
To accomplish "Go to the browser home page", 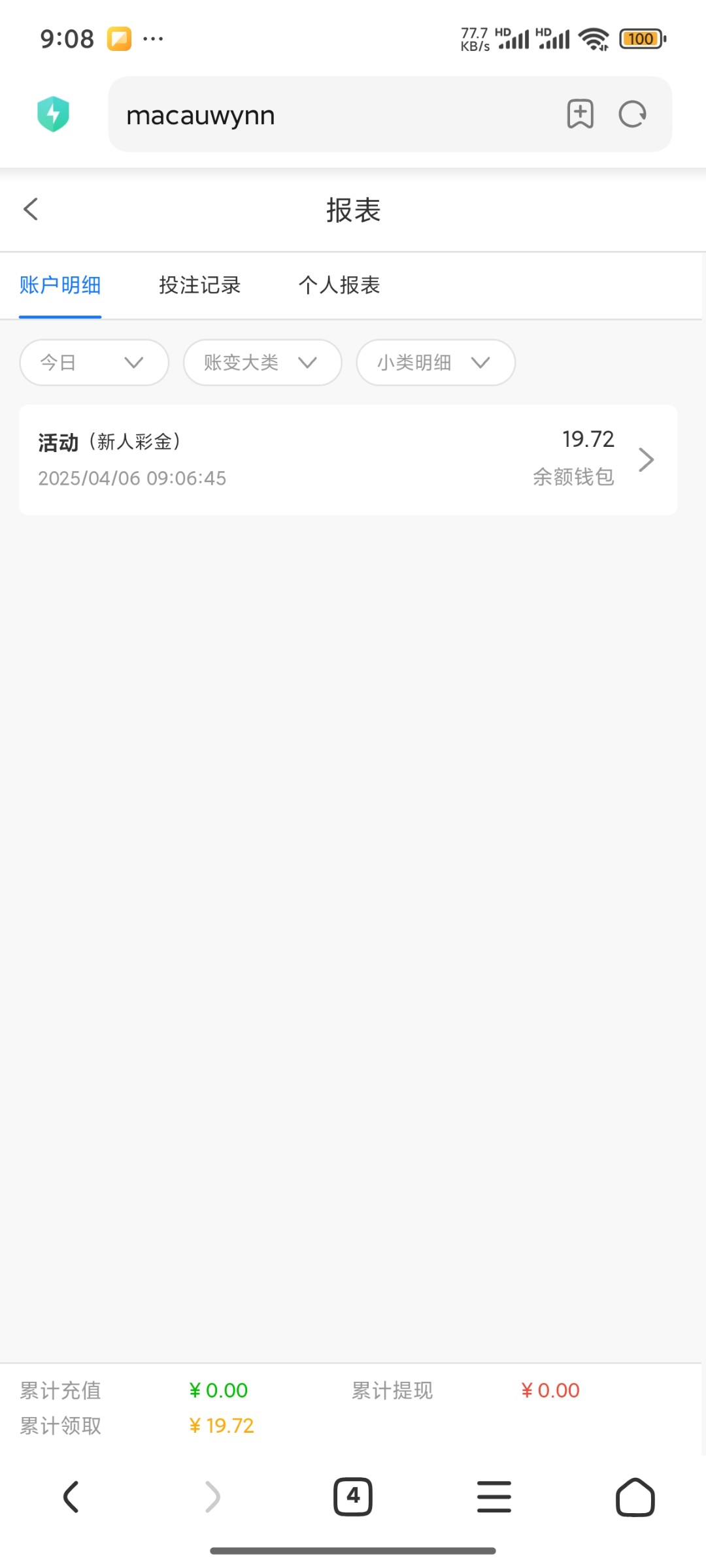I will (635, 1497).
